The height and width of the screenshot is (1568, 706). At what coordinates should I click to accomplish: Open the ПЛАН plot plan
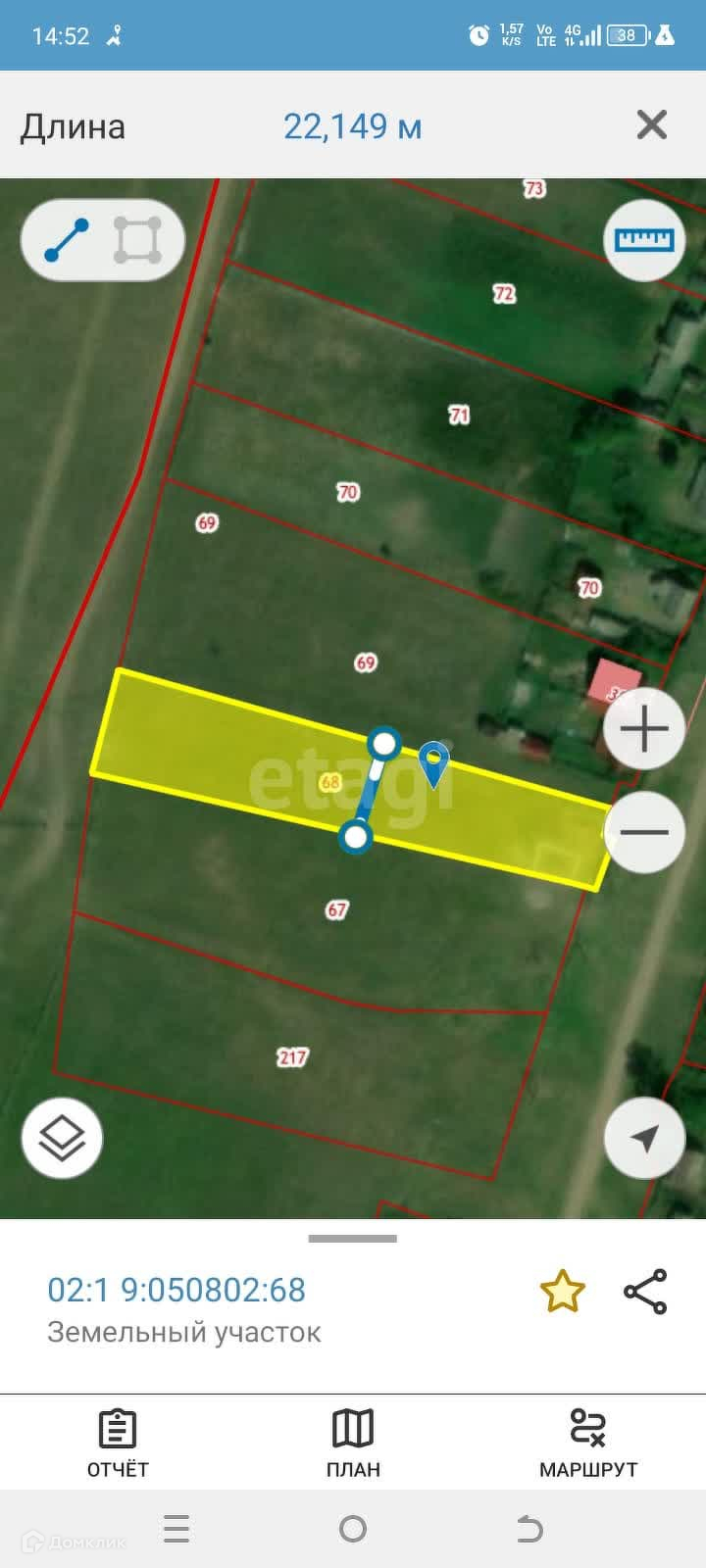(353, 1442)
